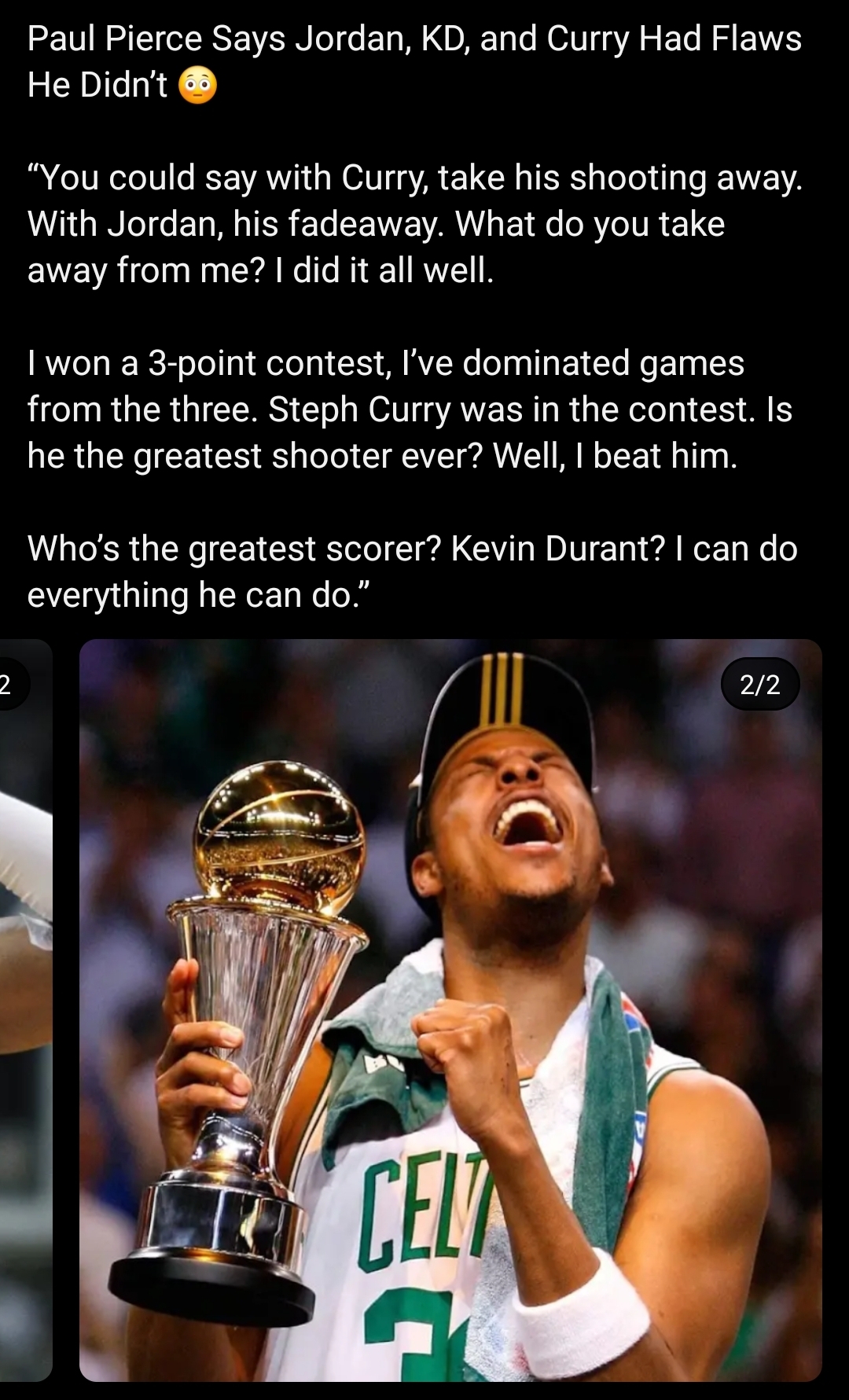
Task: Open the previous gallery image at left edge
Action: pos(26,1010)
